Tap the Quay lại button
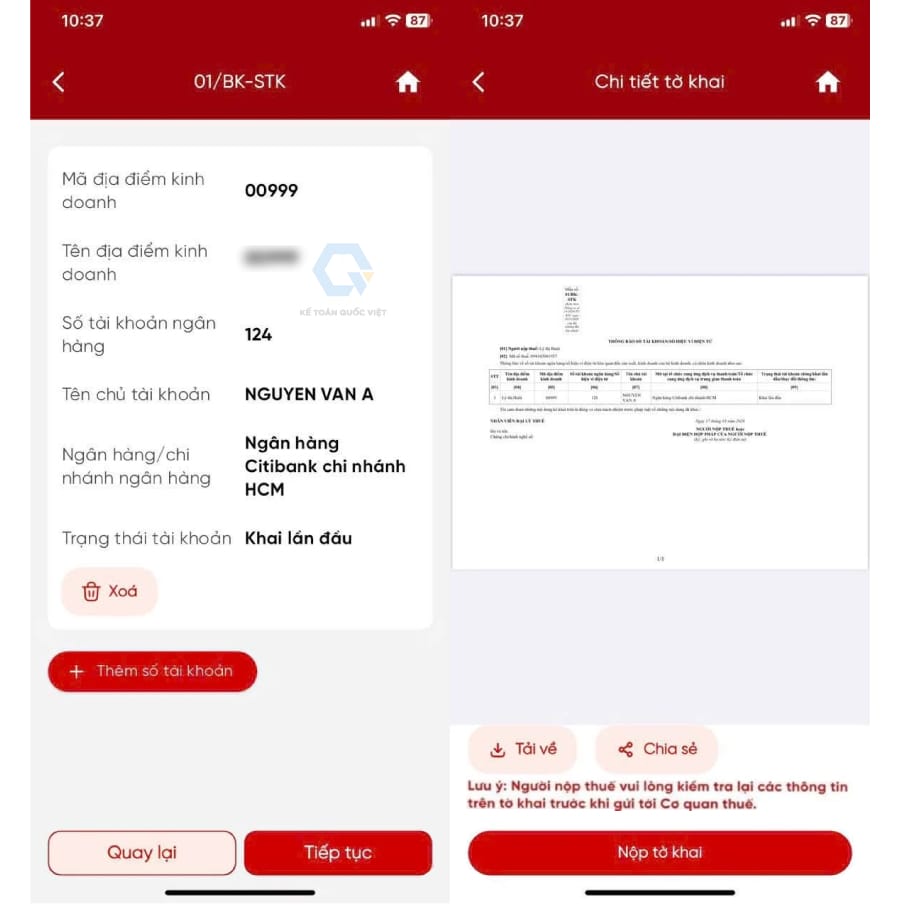 [142, 852]
